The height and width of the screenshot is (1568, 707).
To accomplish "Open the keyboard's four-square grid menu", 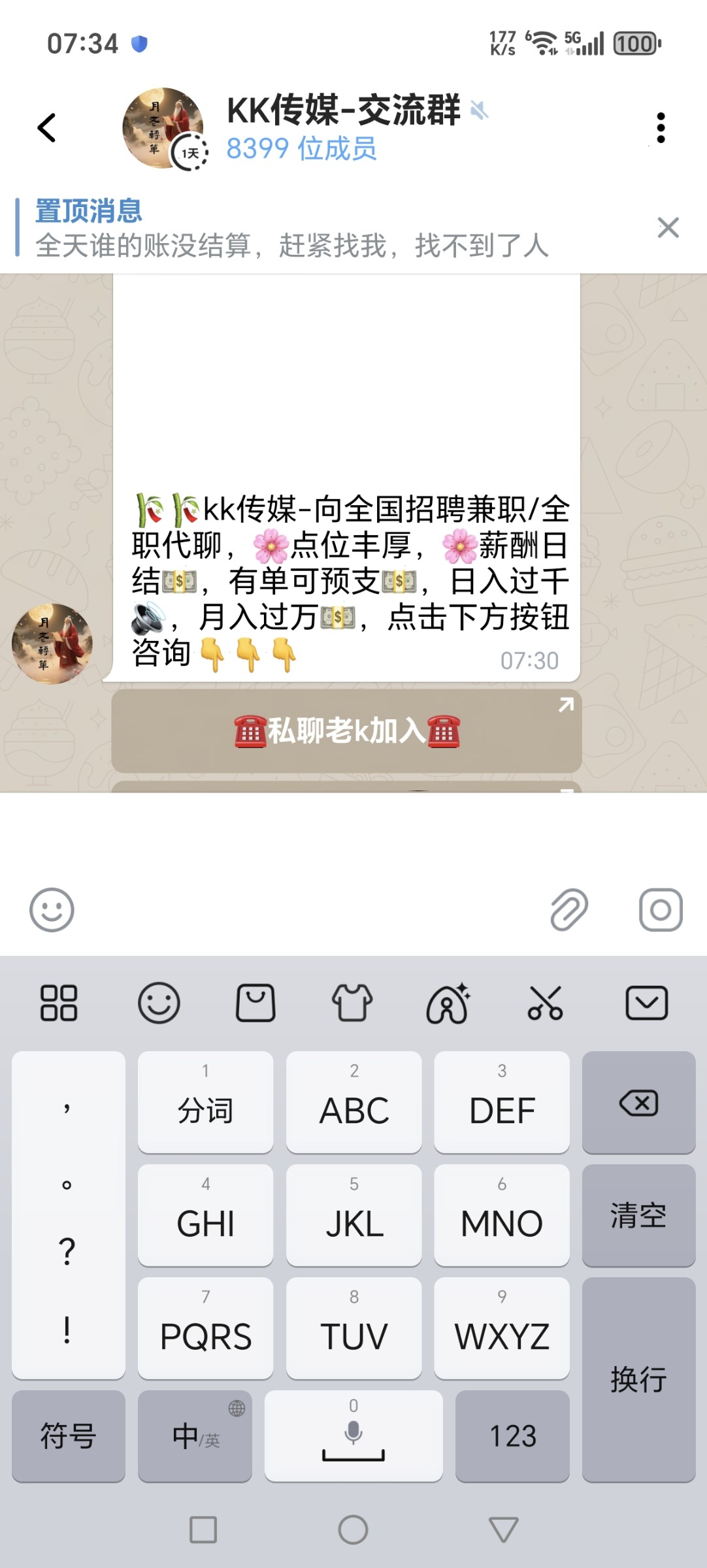I will coord(59,1003).
